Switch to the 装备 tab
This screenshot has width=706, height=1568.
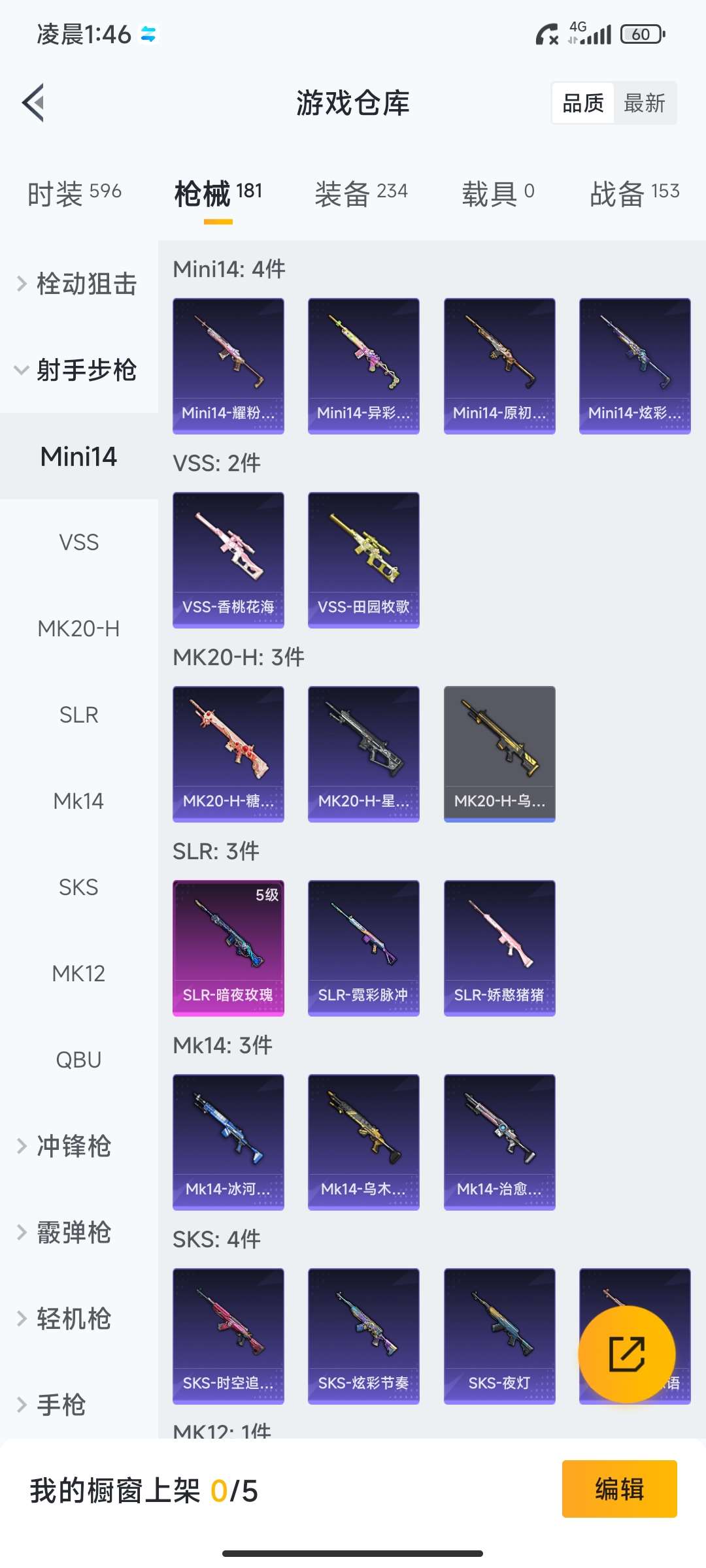tap(361, 193)
